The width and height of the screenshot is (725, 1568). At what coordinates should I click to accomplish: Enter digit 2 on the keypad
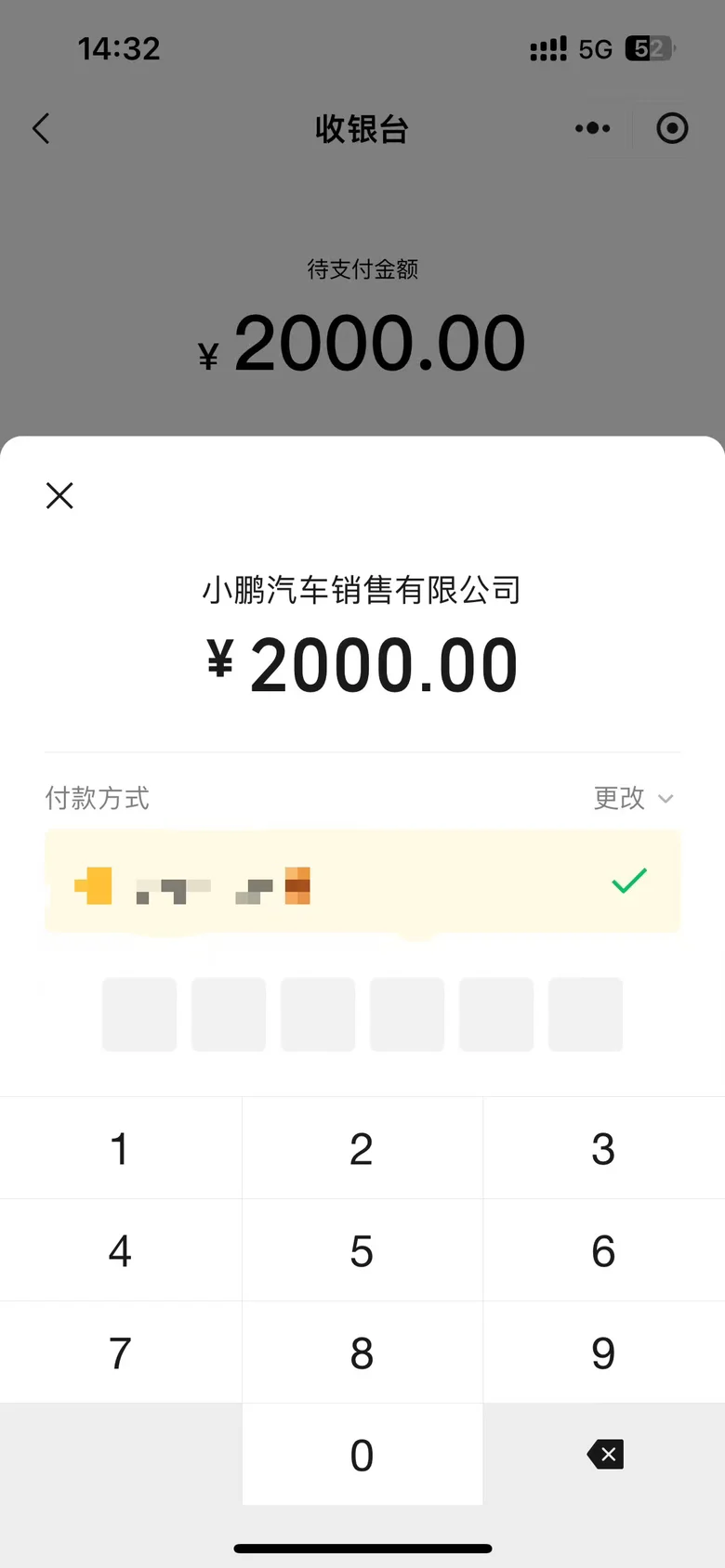(x=362, y=1148)
